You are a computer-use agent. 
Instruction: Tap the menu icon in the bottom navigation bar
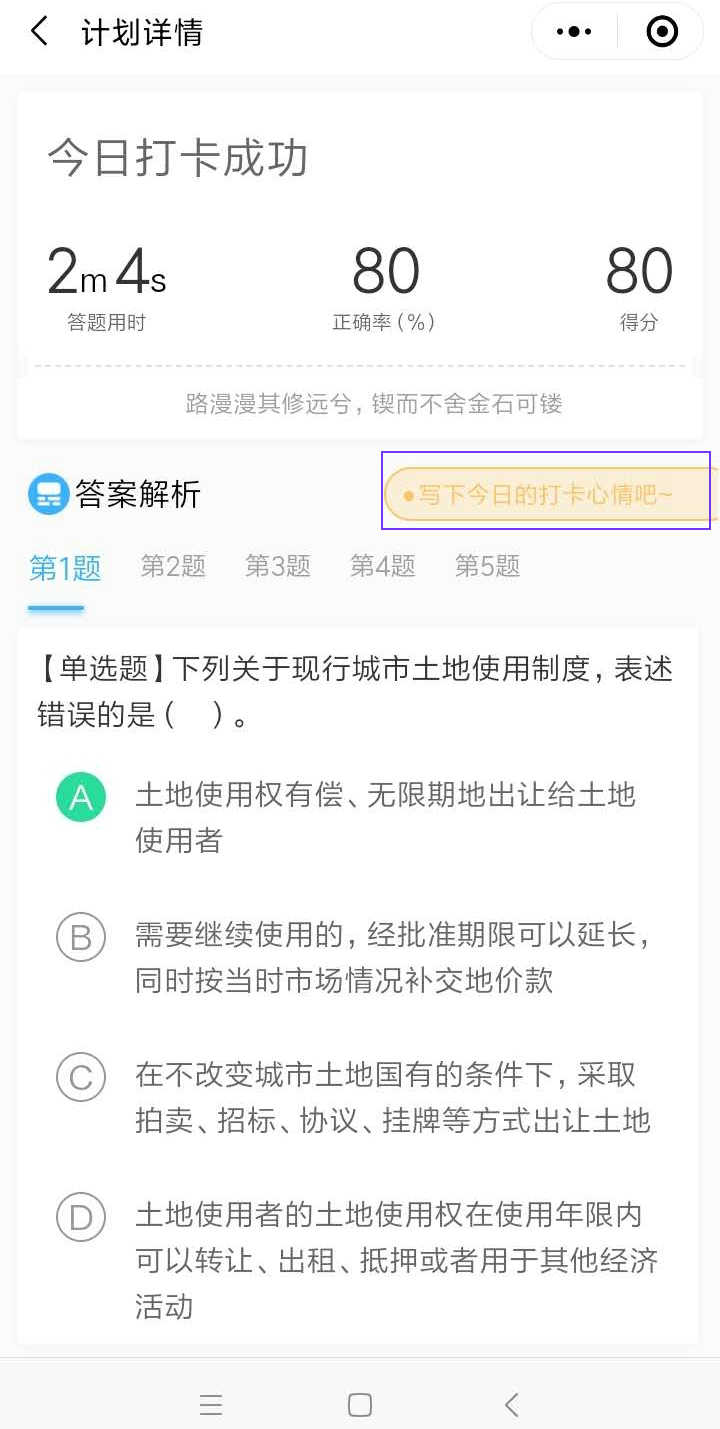[211, 1404]
